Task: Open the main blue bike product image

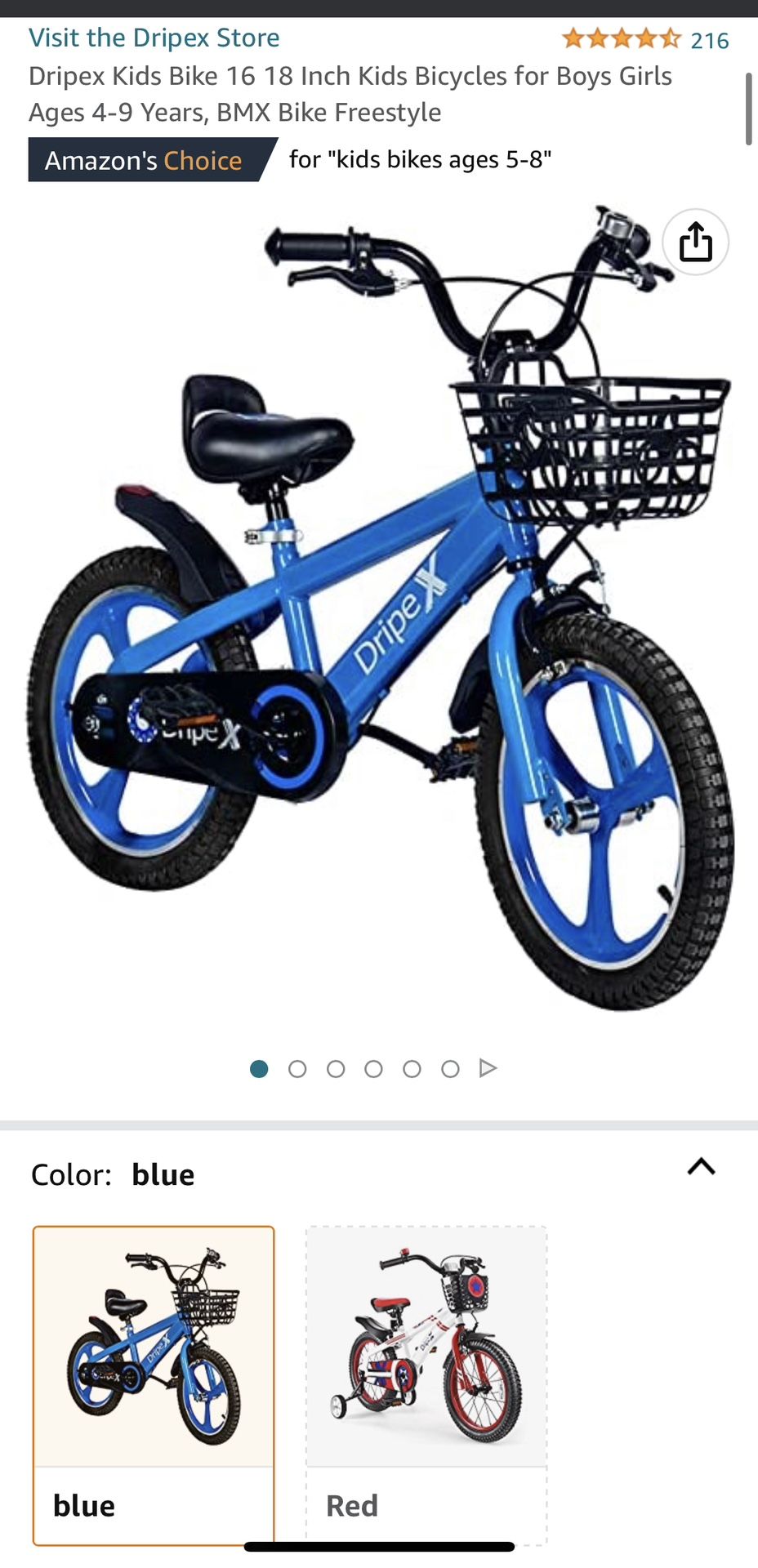Action: pyautogui.click(x=380, y=608)
